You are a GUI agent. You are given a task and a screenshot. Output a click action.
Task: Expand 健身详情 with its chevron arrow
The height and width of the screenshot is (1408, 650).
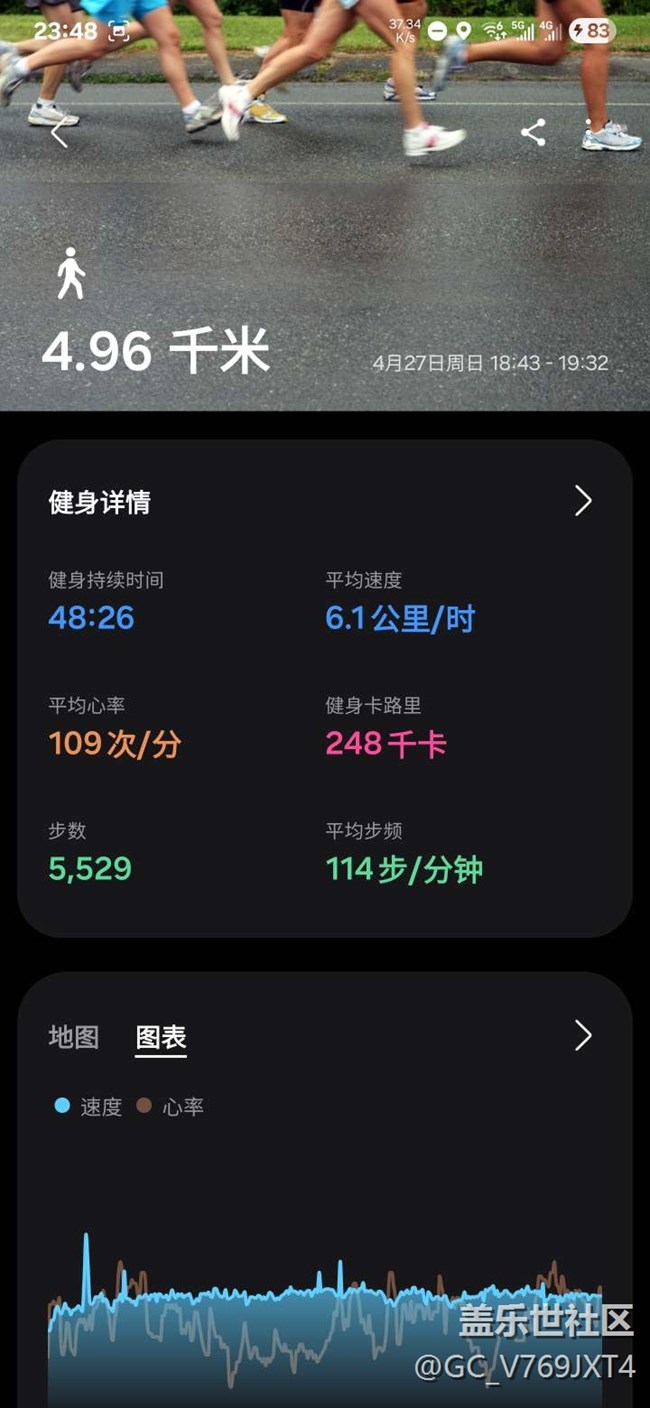coord(583,501)
